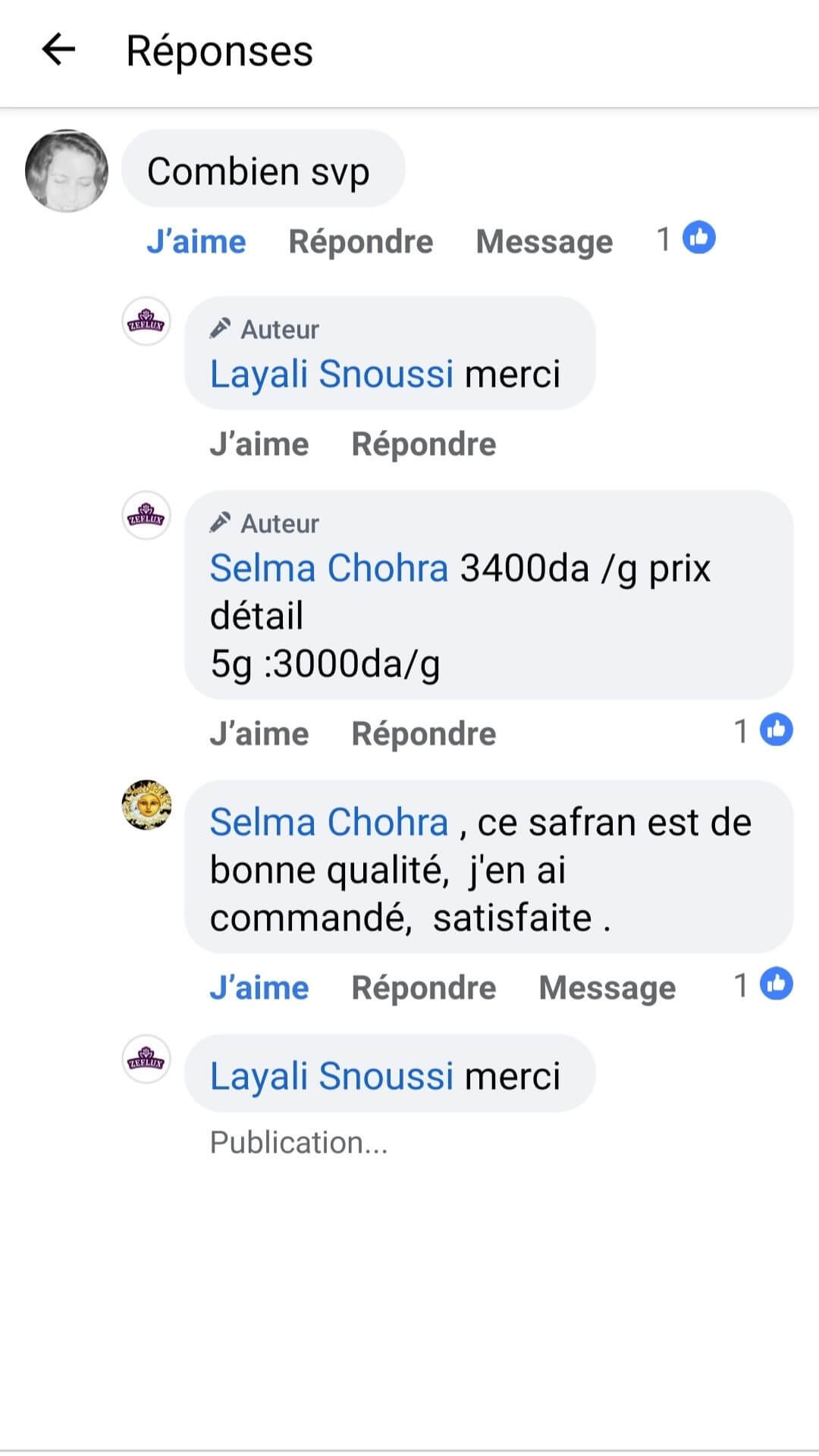Tap Répondre under the 'Combien svp' comment
The height and width of the screenshot is (1456, 819).
360,242
